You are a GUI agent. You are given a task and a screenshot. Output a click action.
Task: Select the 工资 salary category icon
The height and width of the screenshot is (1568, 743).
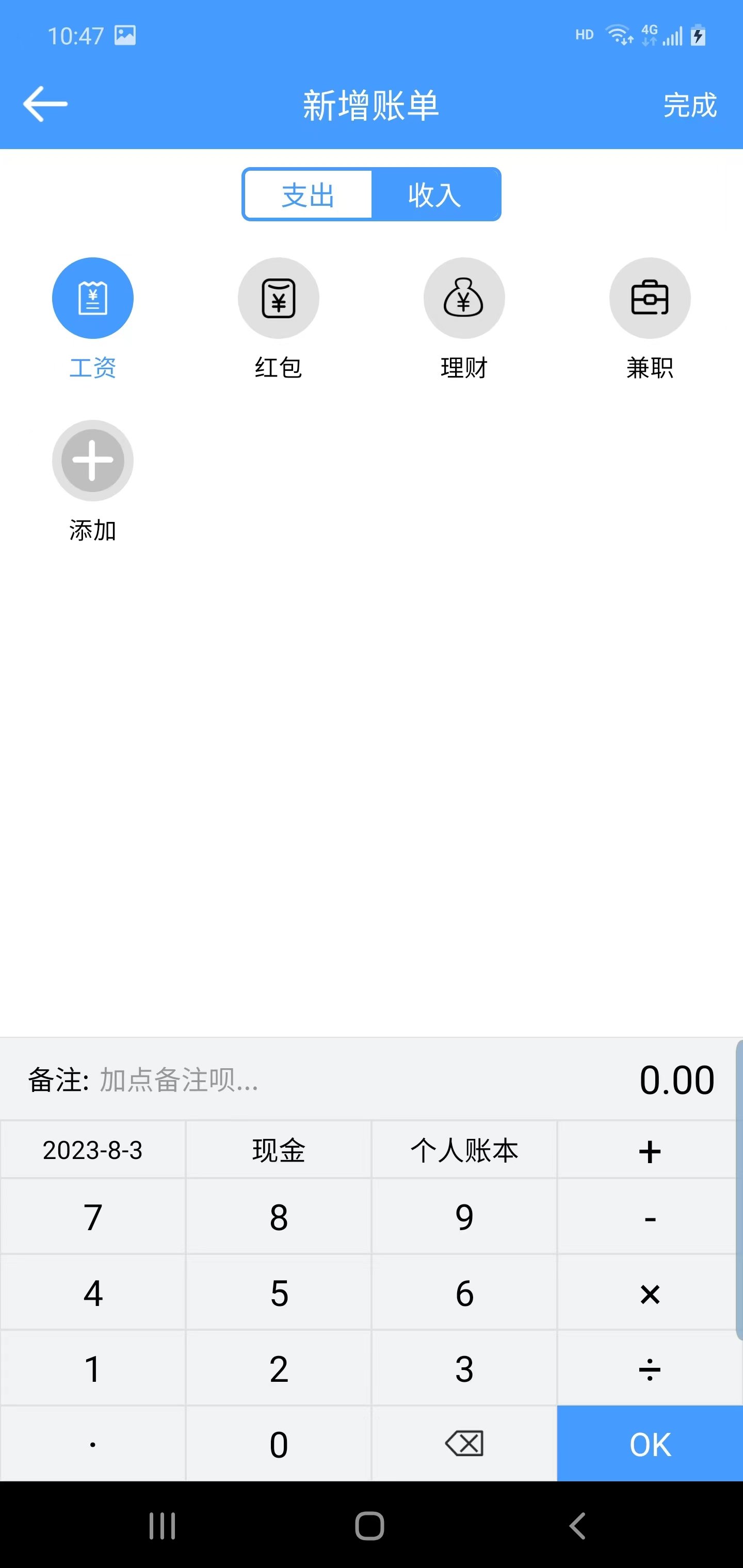point(92,298)
